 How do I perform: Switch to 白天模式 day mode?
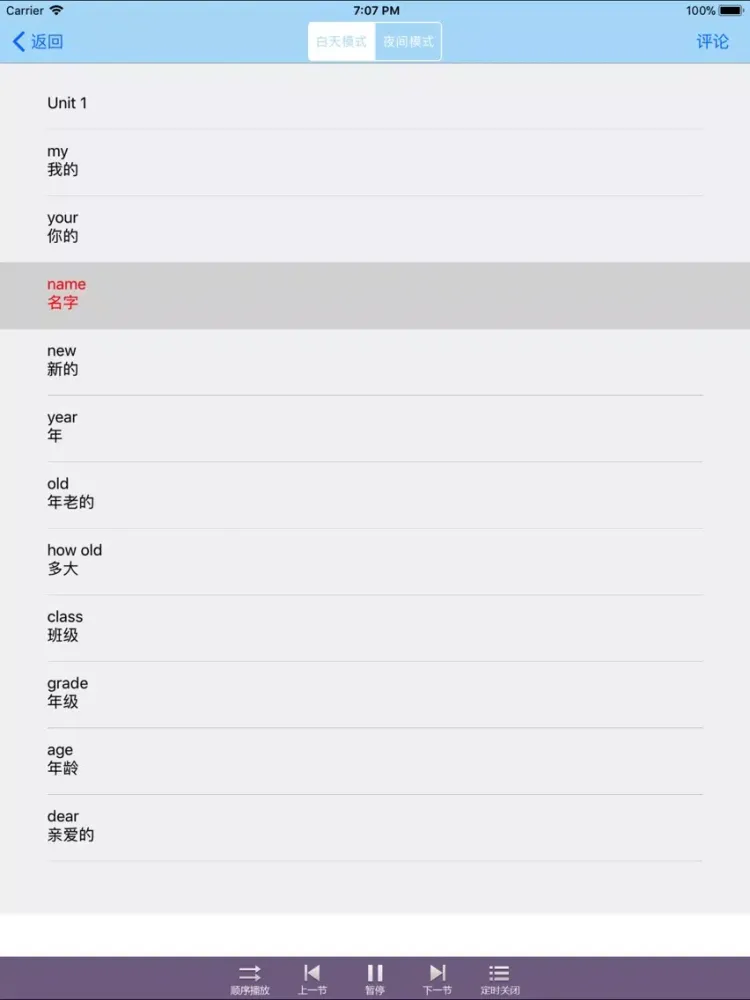(342, 42)
